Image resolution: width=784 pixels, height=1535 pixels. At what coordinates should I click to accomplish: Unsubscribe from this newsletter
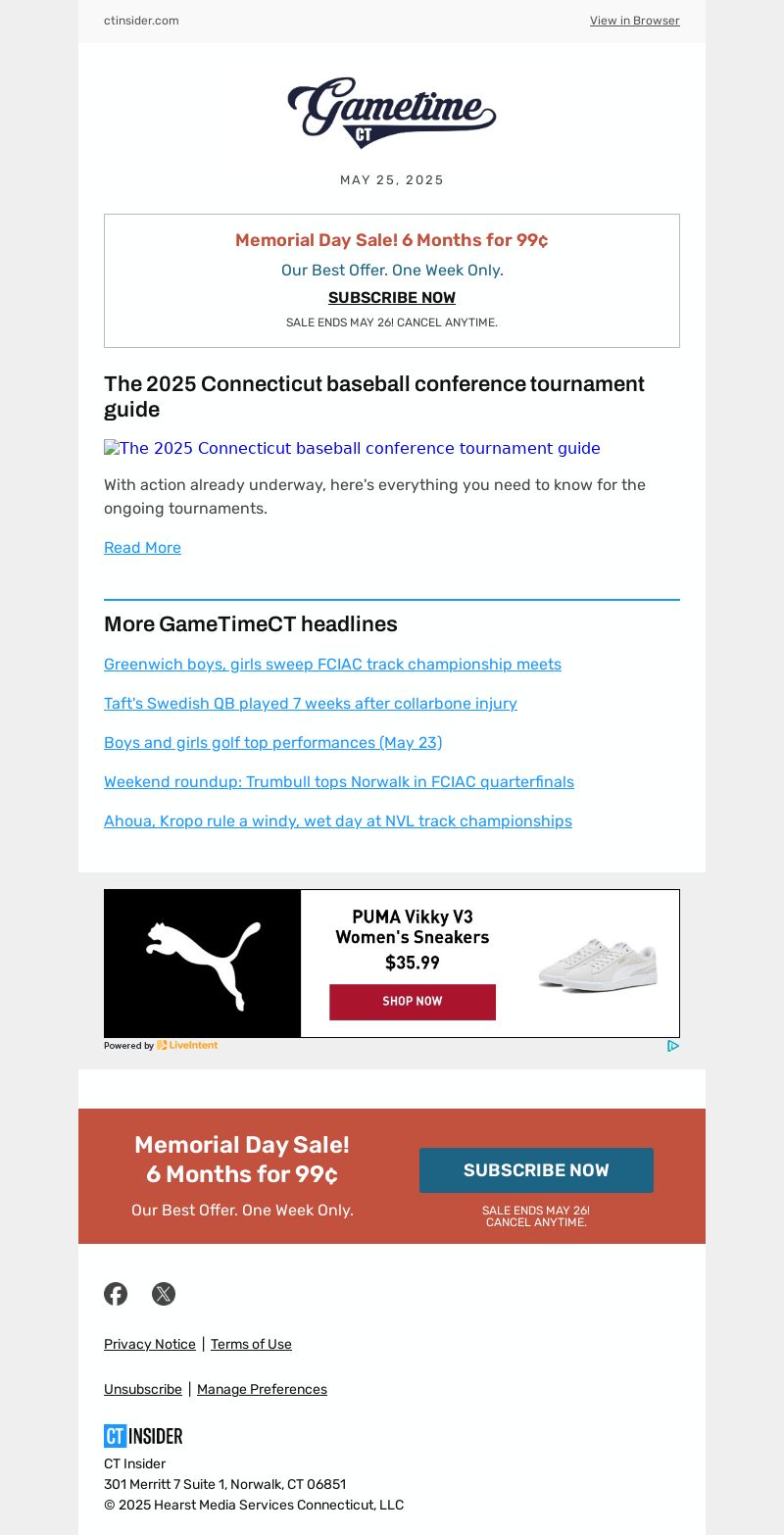tap(143, 1389)
